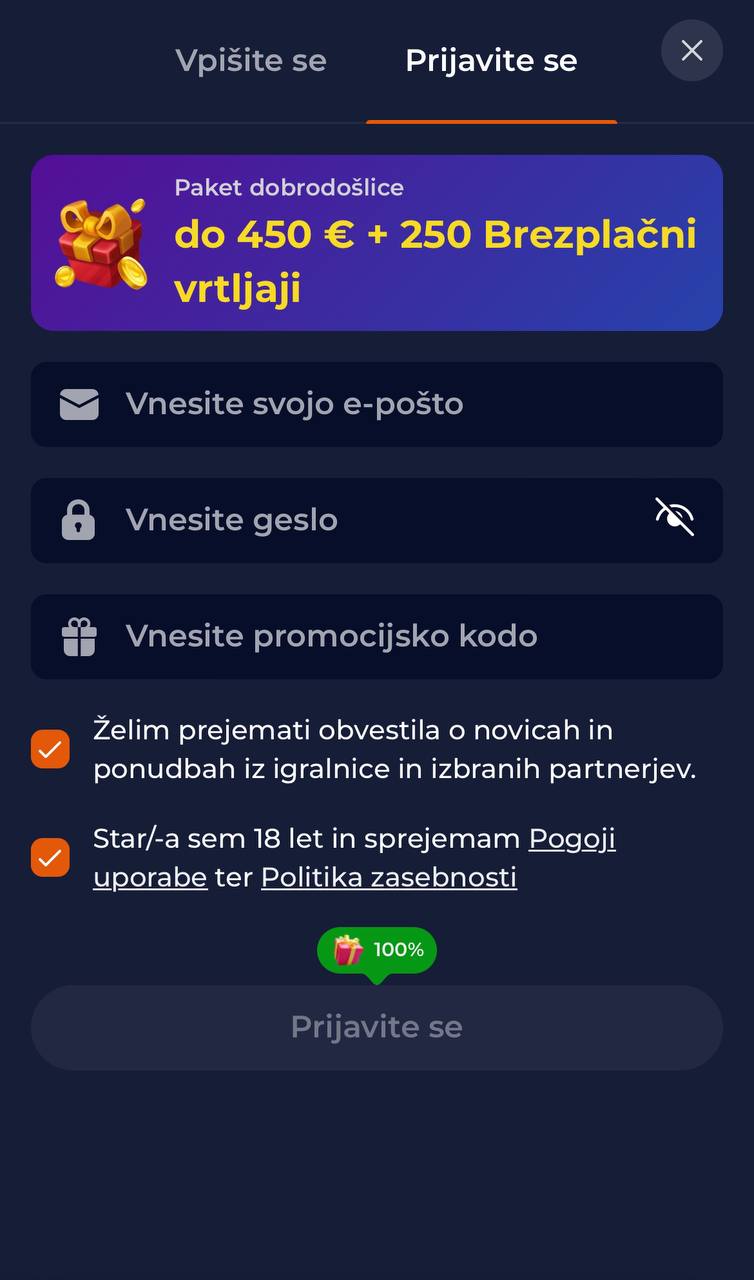Open the Politika zasebnosti link

(x=389, y=878)
